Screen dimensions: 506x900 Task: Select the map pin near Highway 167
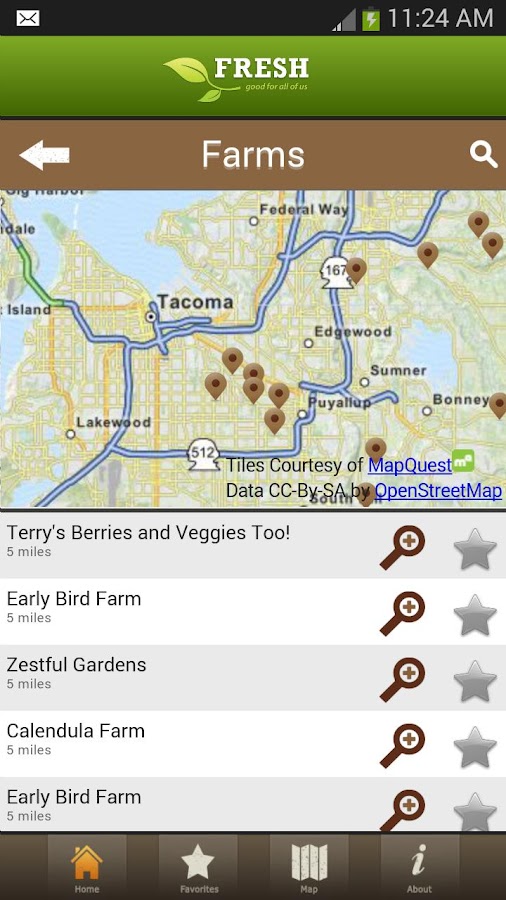(x=356, y=270)
